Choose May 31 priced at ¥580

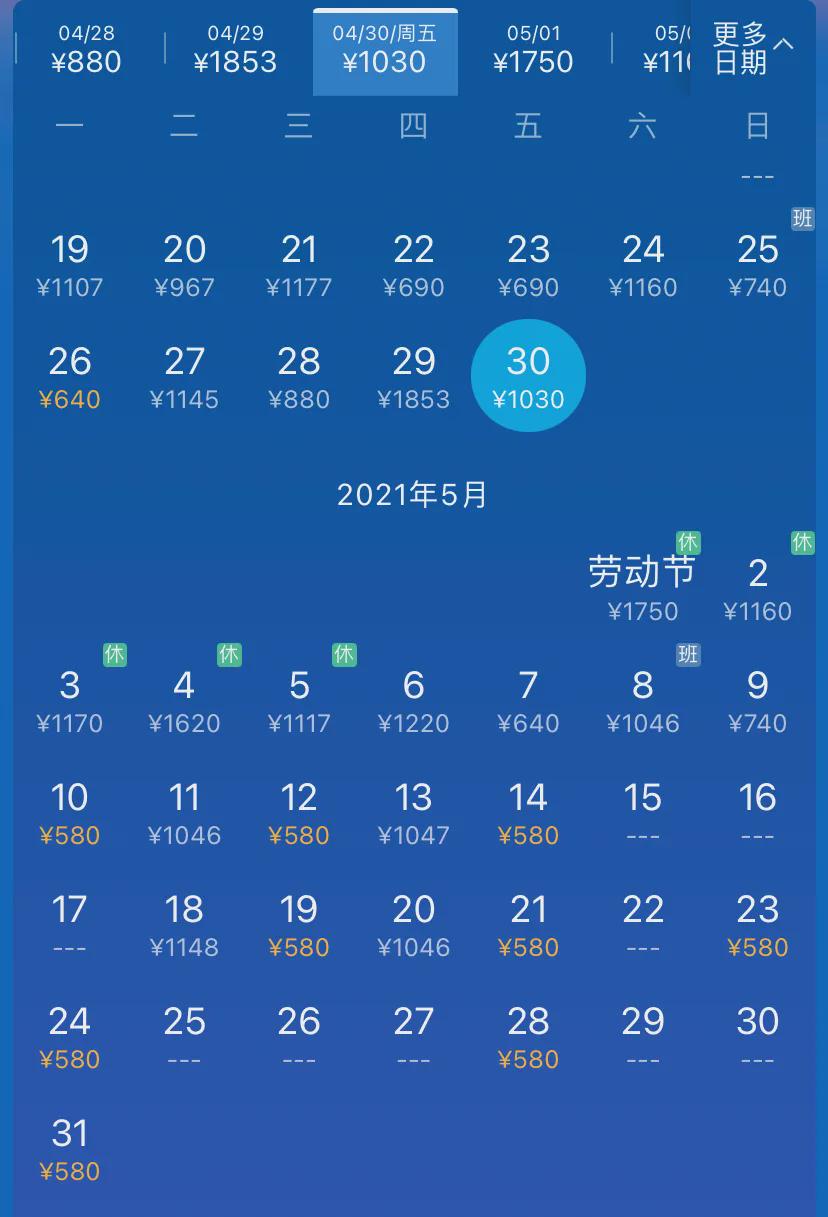pos(70,1148)
